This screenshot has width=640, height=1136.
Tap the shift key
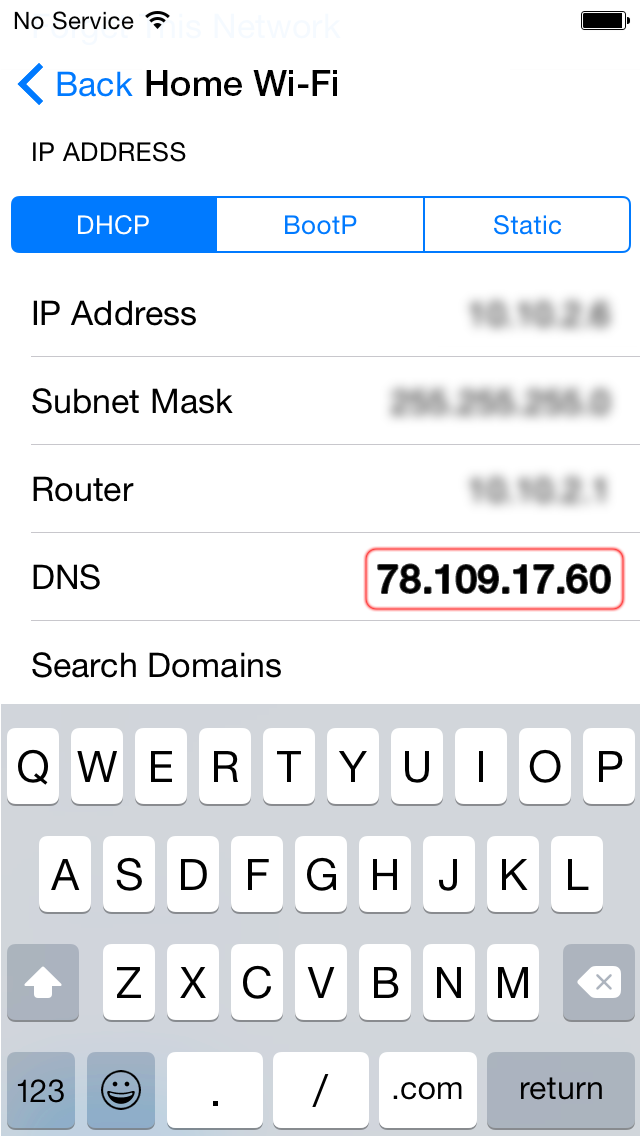(x=43, y=982)
